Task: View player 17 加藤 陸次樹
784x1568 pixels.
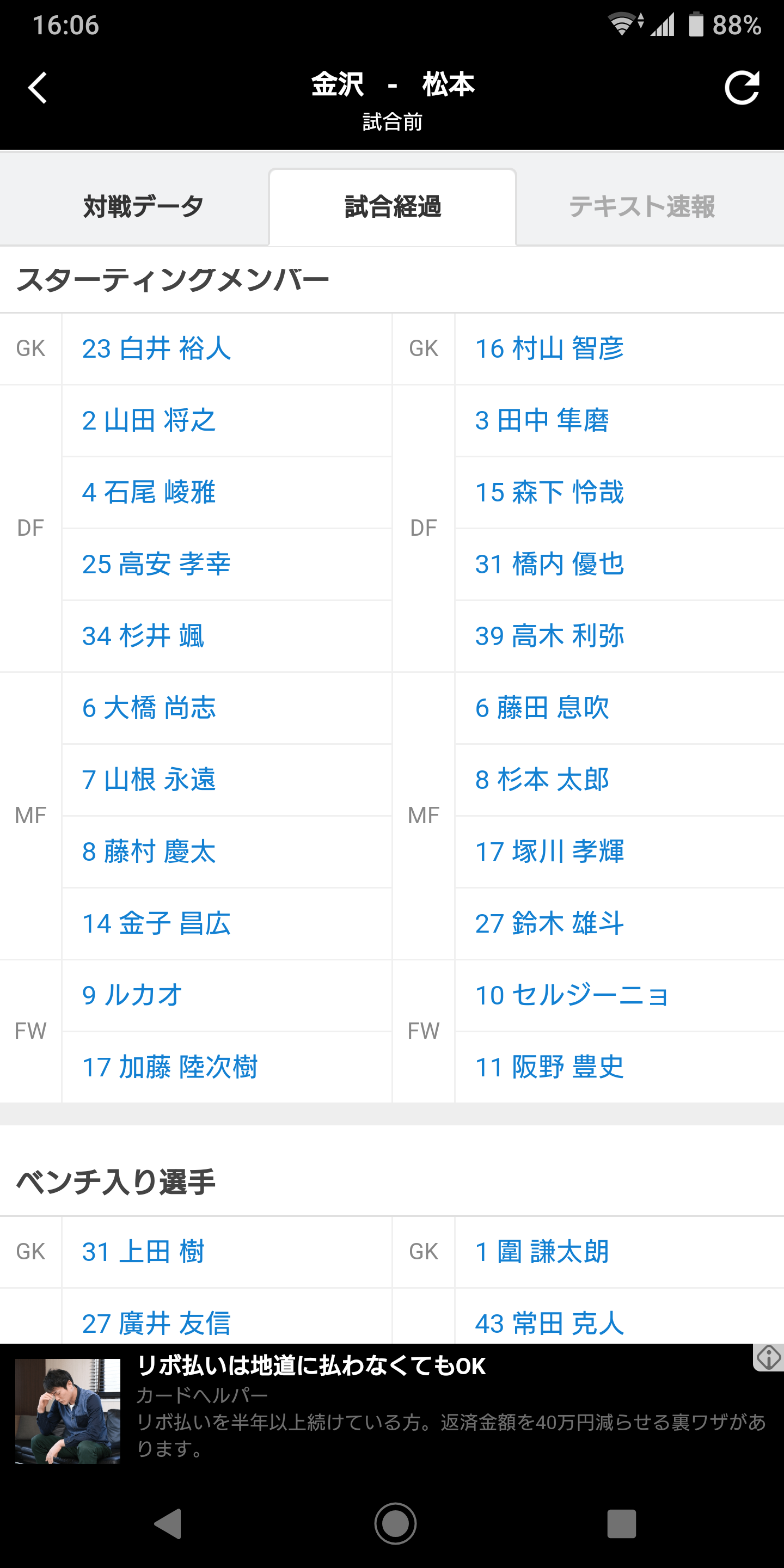Action: pyautogui.click(x=170, y=1067)
